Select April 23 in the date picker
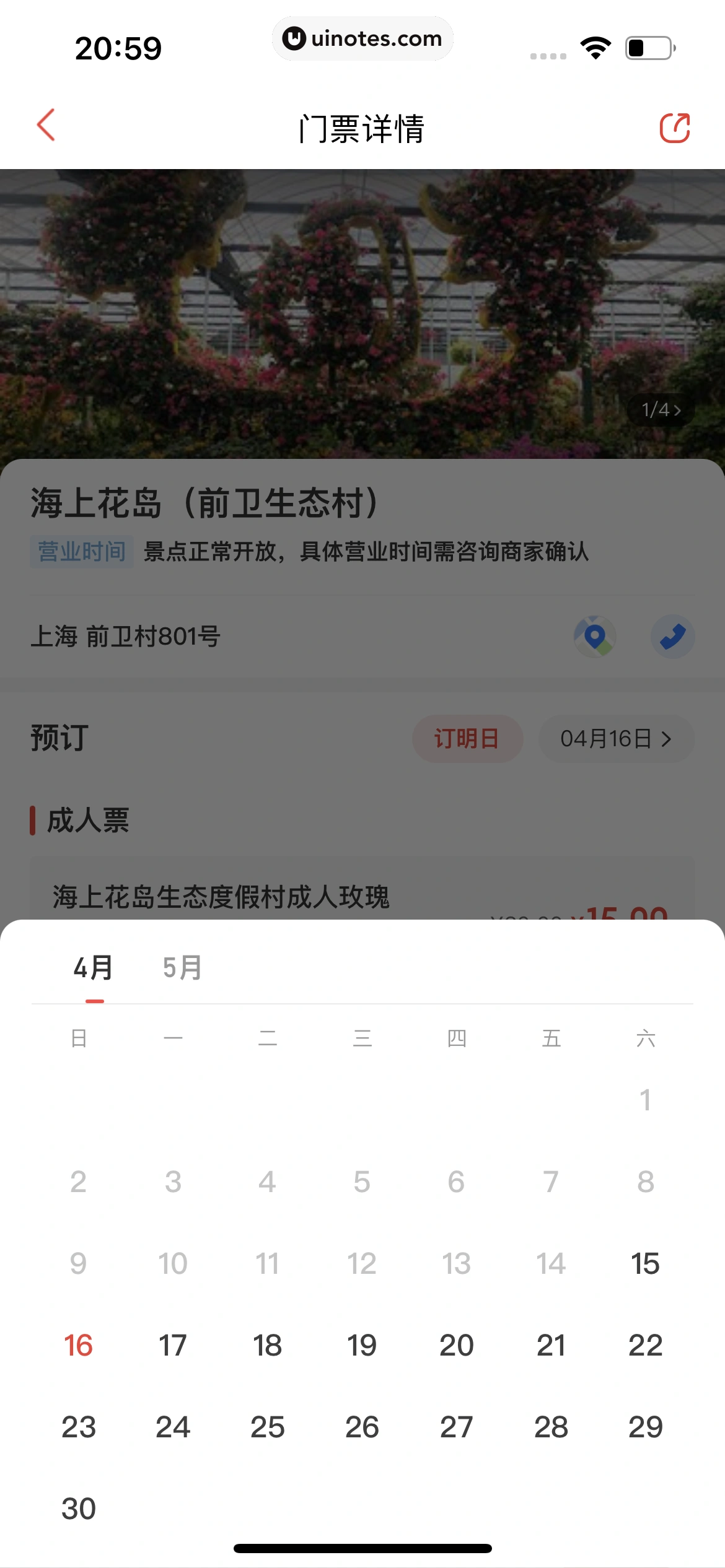 coord(79,1427)
